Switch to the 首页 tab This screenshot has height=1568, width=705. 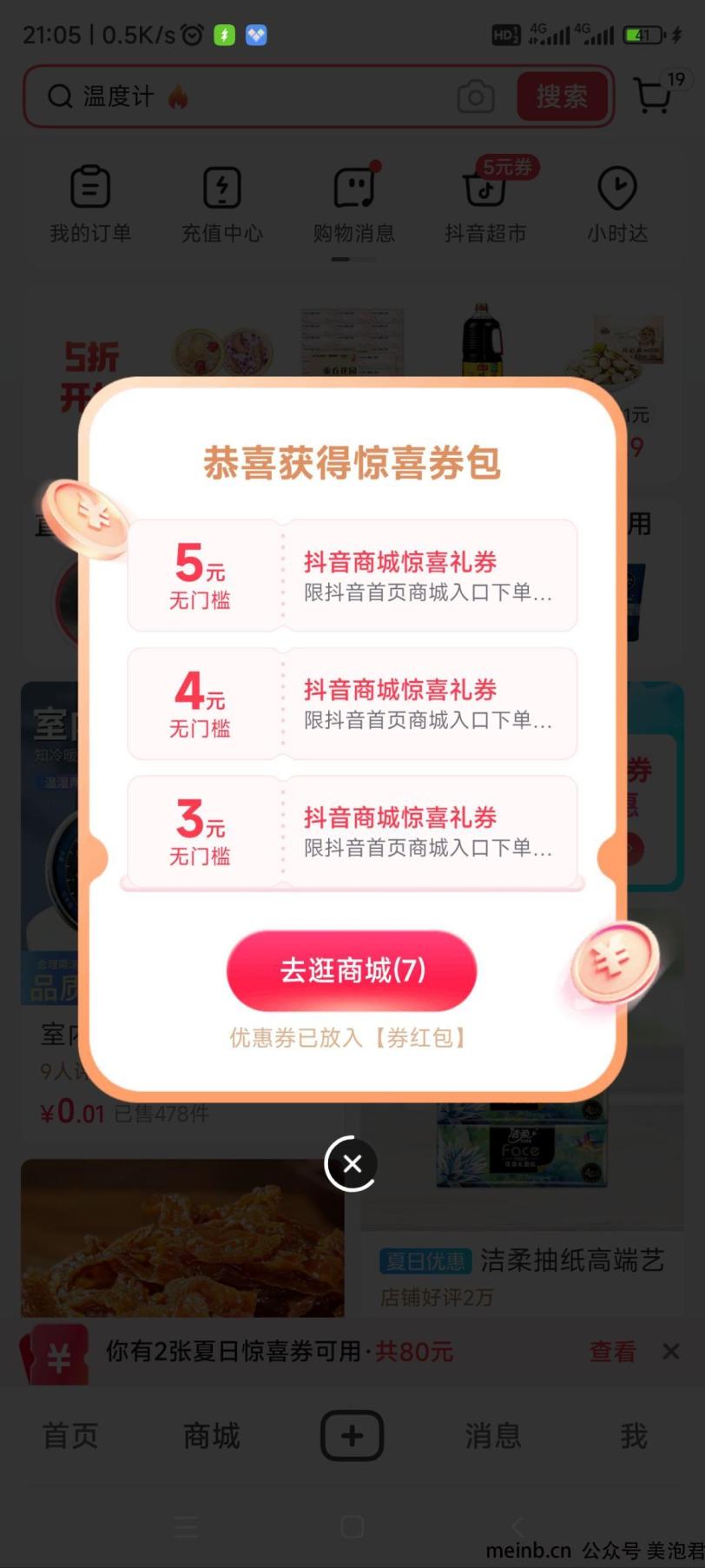[x=70, y=1436]
